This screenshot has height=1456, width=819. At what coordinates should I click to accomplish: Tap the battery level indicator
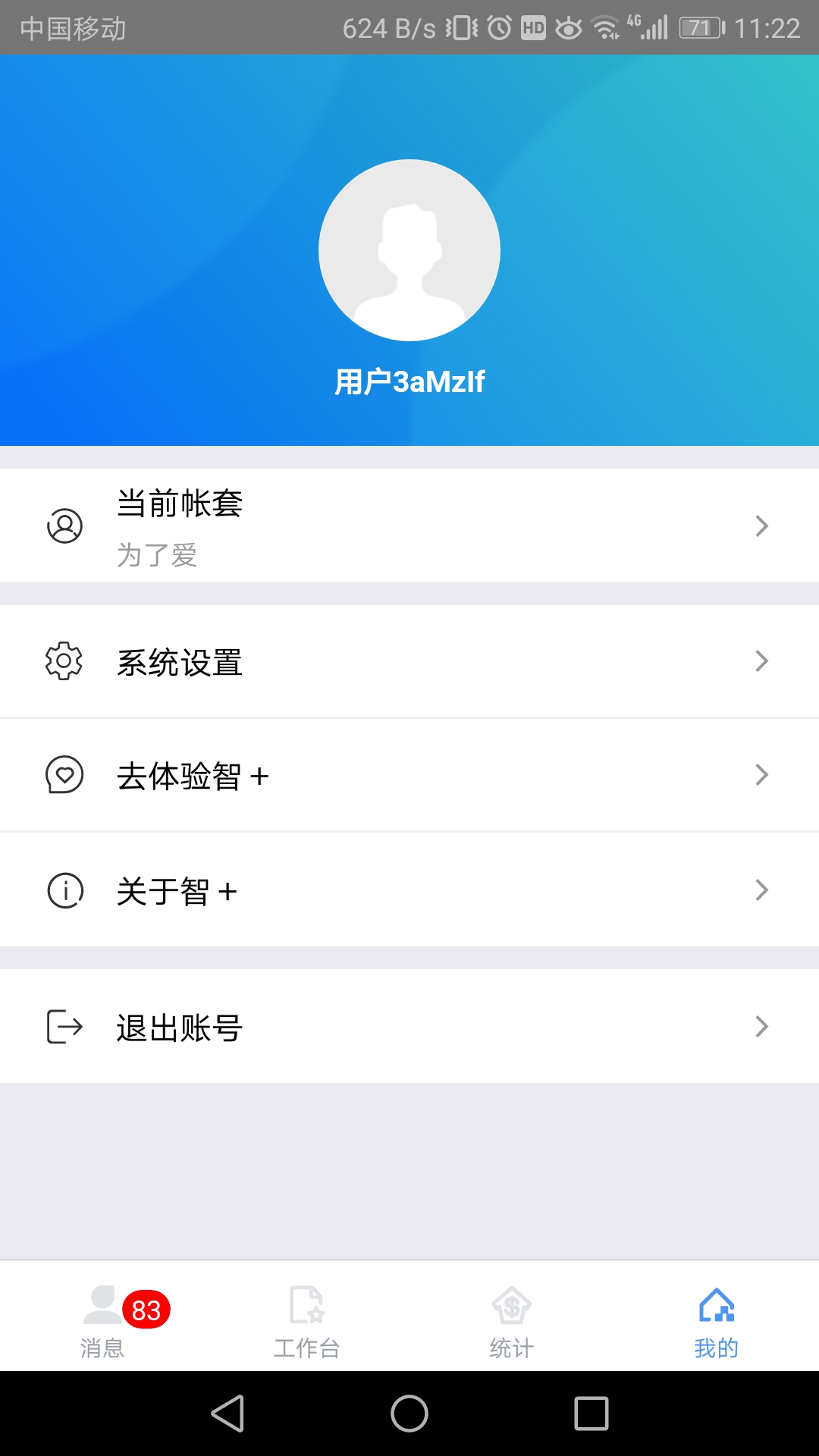pos(698,27)
